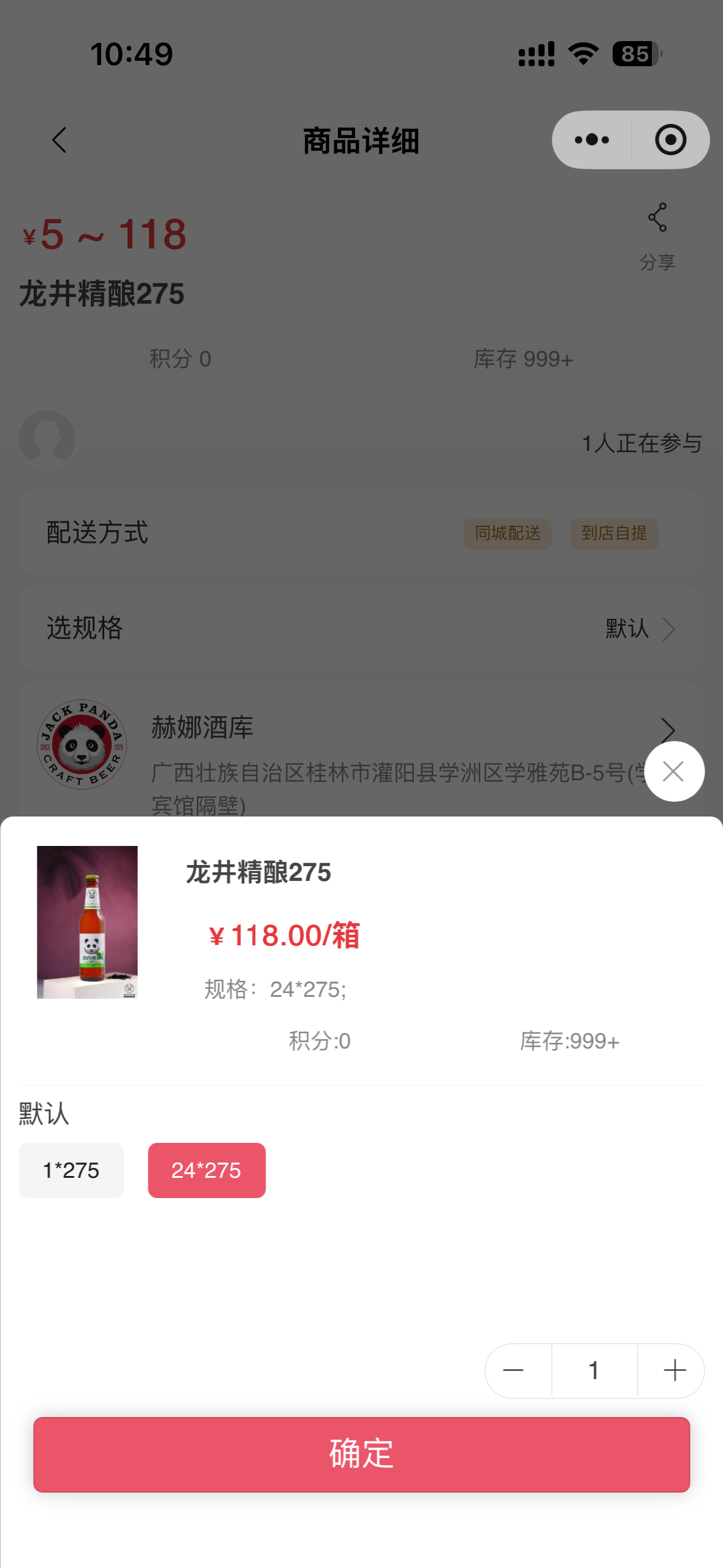Increase the quantity by one
Image resolution: width=723 pixels, height=1568 pixels.
pyautogui.click(x=674, y=1370)
